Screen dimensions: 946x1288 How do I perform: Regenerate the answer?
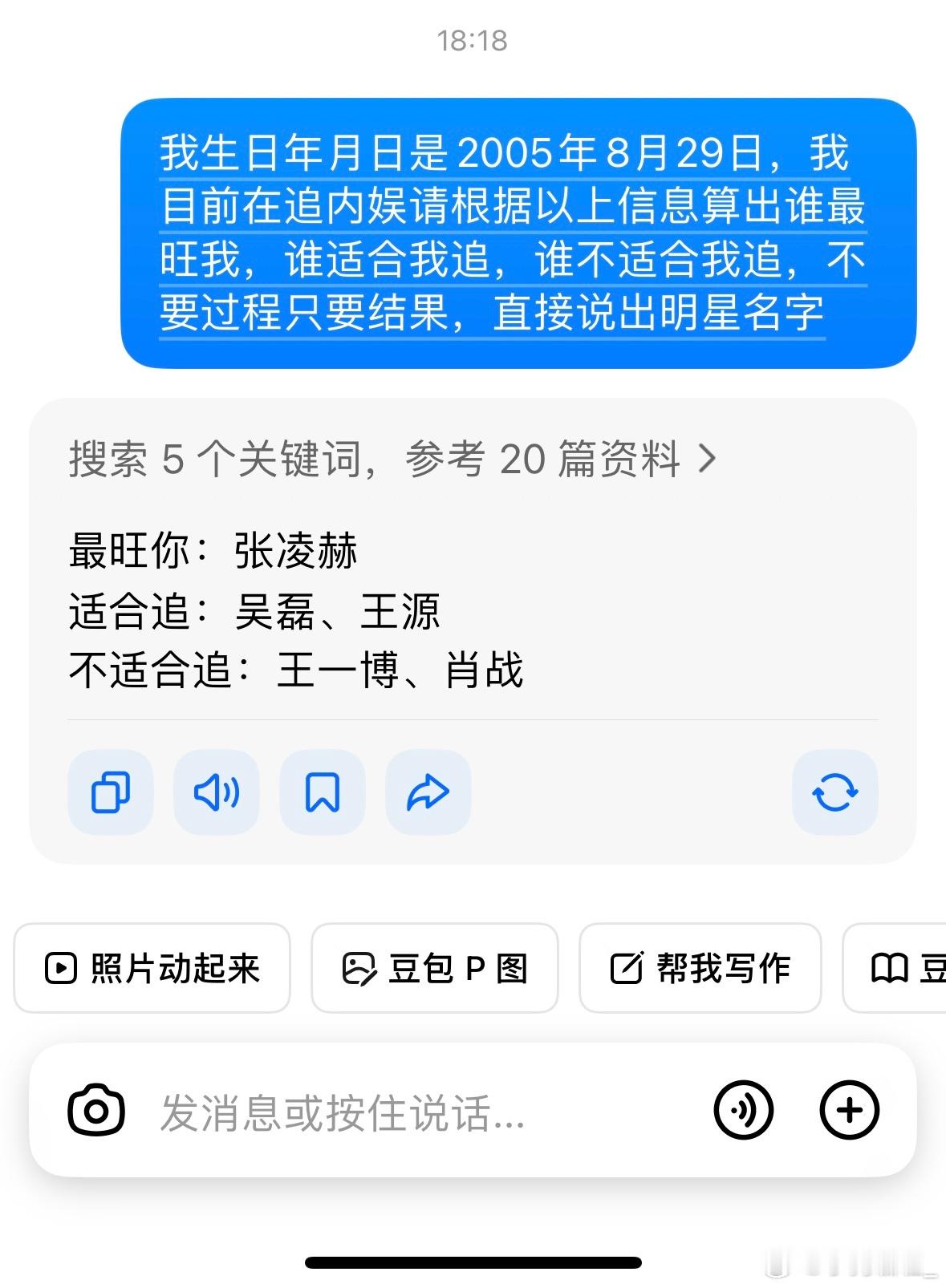(x=835, y=792)
